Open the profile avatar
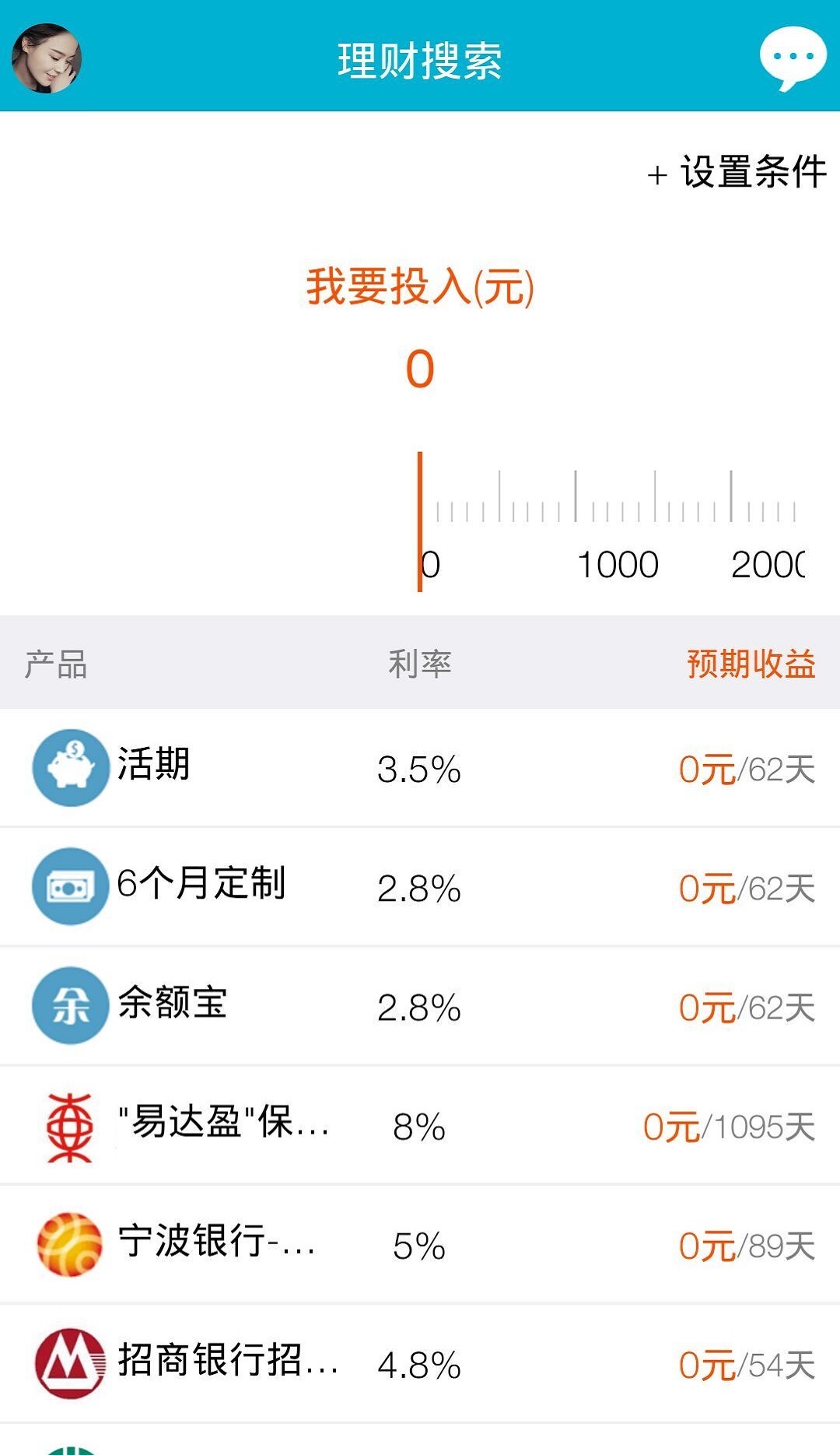Viewport: 840px width, 1455px height. pos(47,58)
